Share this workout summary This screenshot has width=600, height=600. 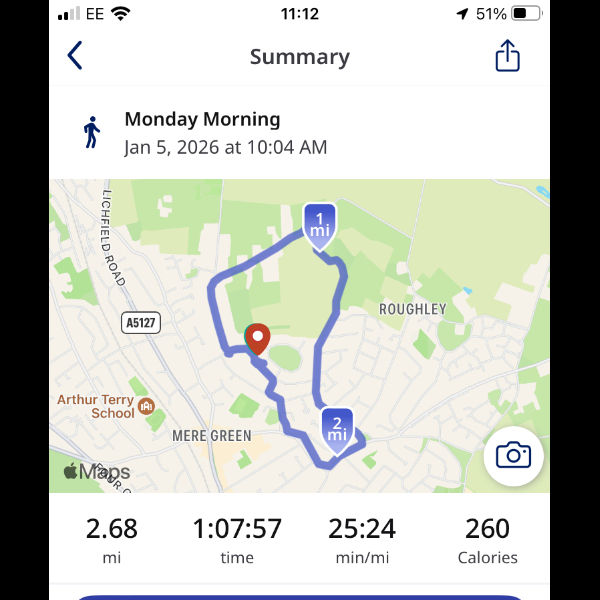click(x=508, y=56)
